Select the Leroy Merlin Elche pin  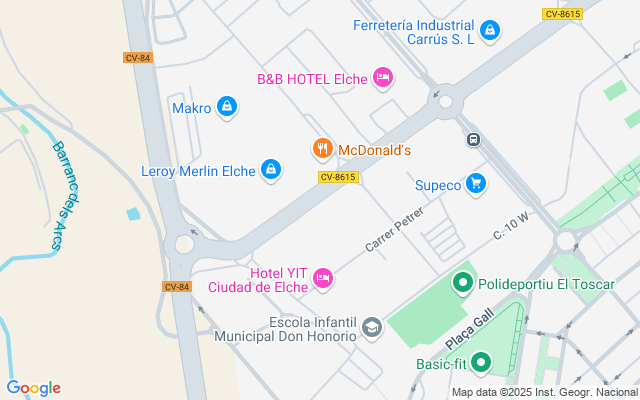270,170
